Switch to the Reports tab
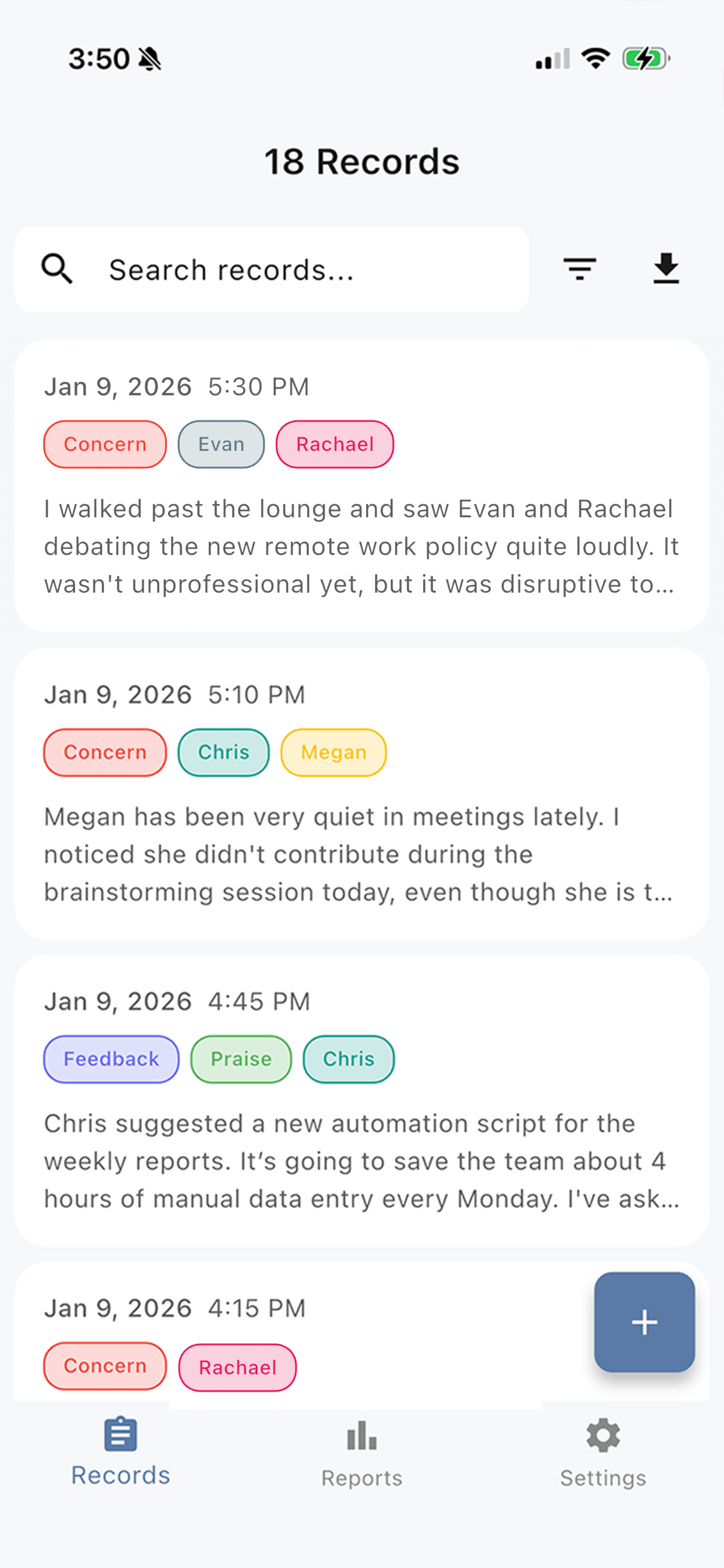Viewport: 724px width, 1568px height. [x=362, y=1454]
